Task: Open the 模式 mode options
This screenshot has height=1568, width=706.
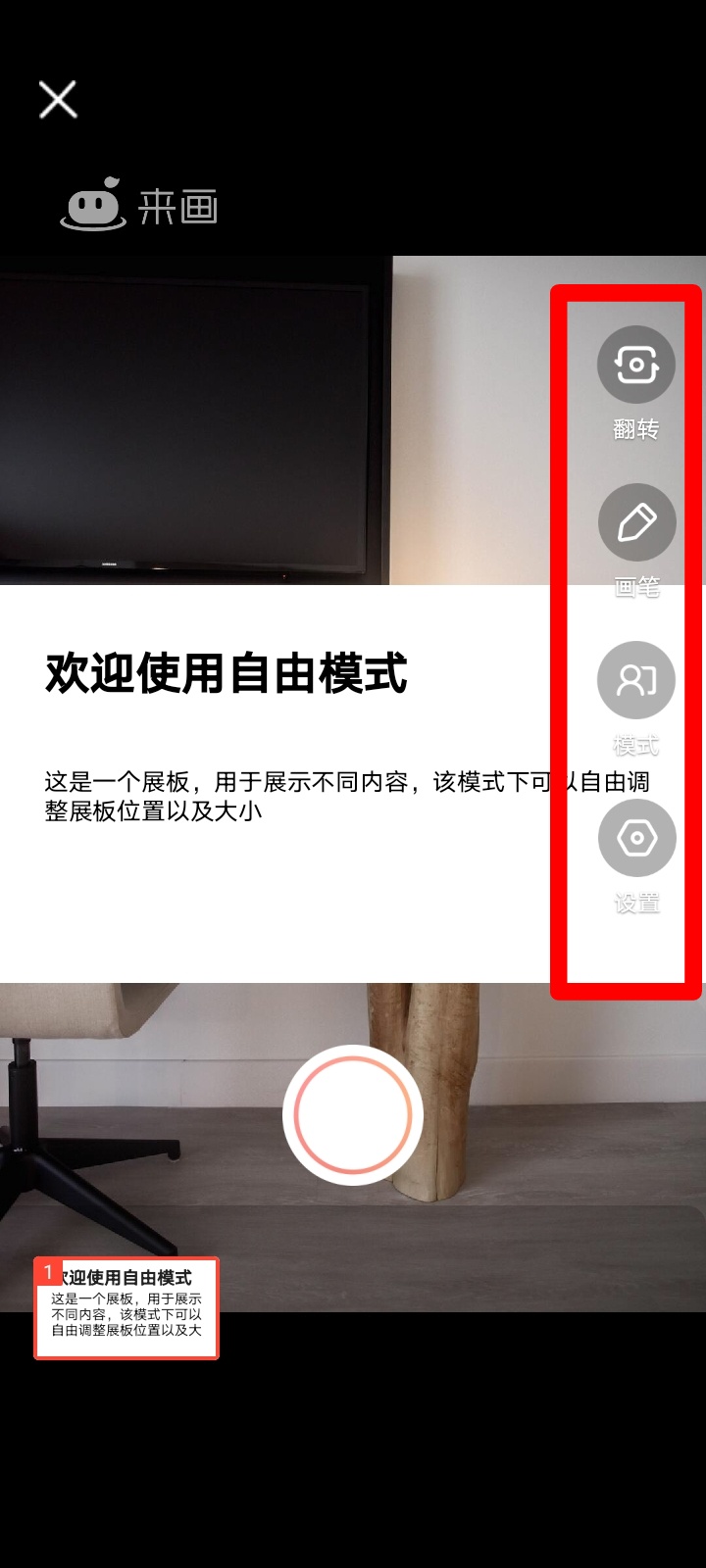Action: click(x=636, y=680)
